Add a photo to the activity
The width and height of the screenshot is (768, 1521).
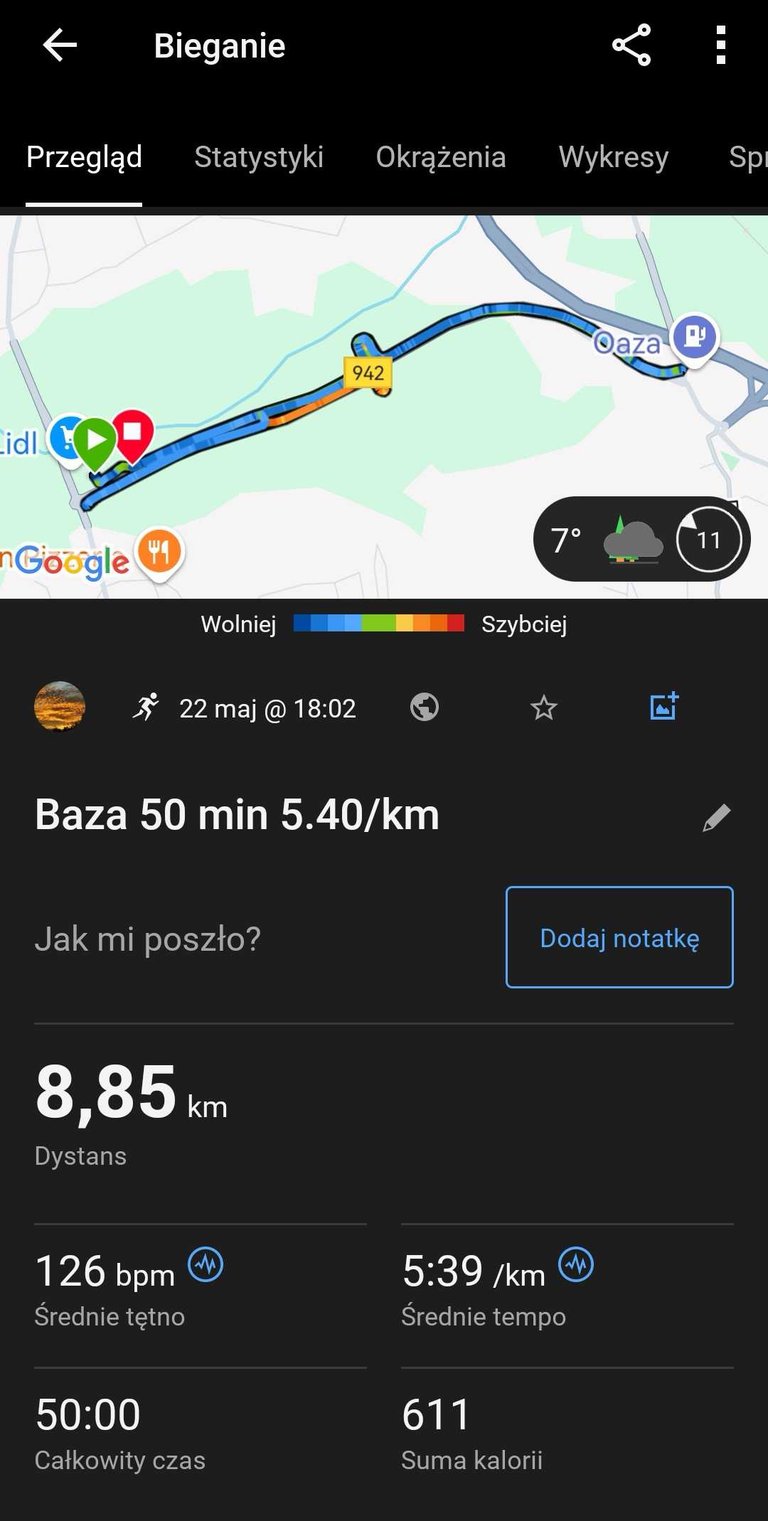point(664,706)
